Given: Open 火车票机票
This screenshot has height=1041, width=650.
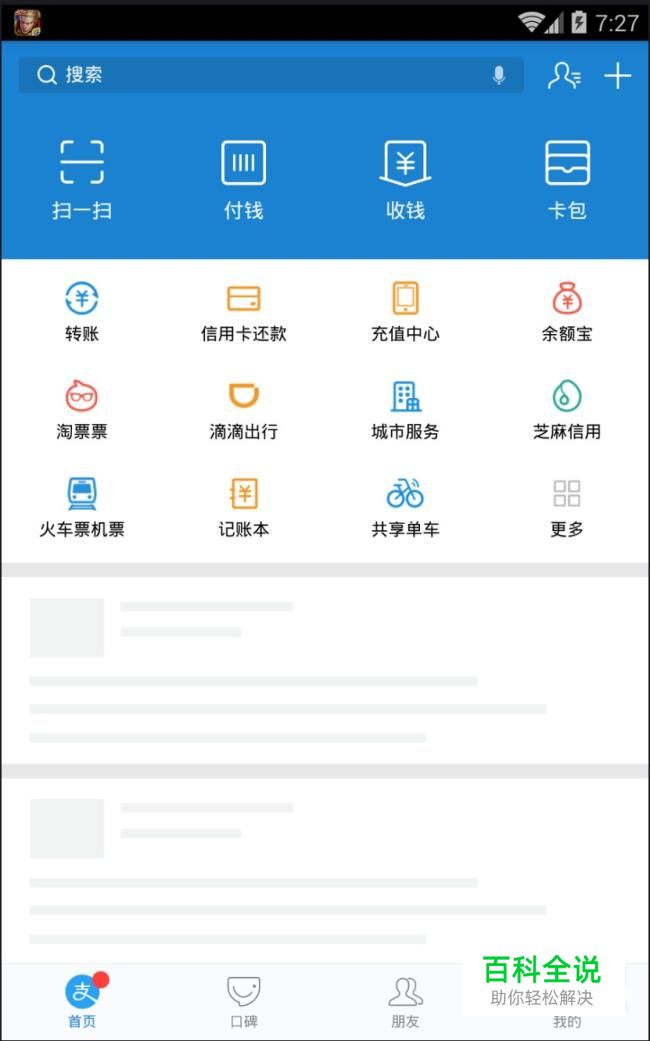Looking at the screenshot, I should pos(82,508).
